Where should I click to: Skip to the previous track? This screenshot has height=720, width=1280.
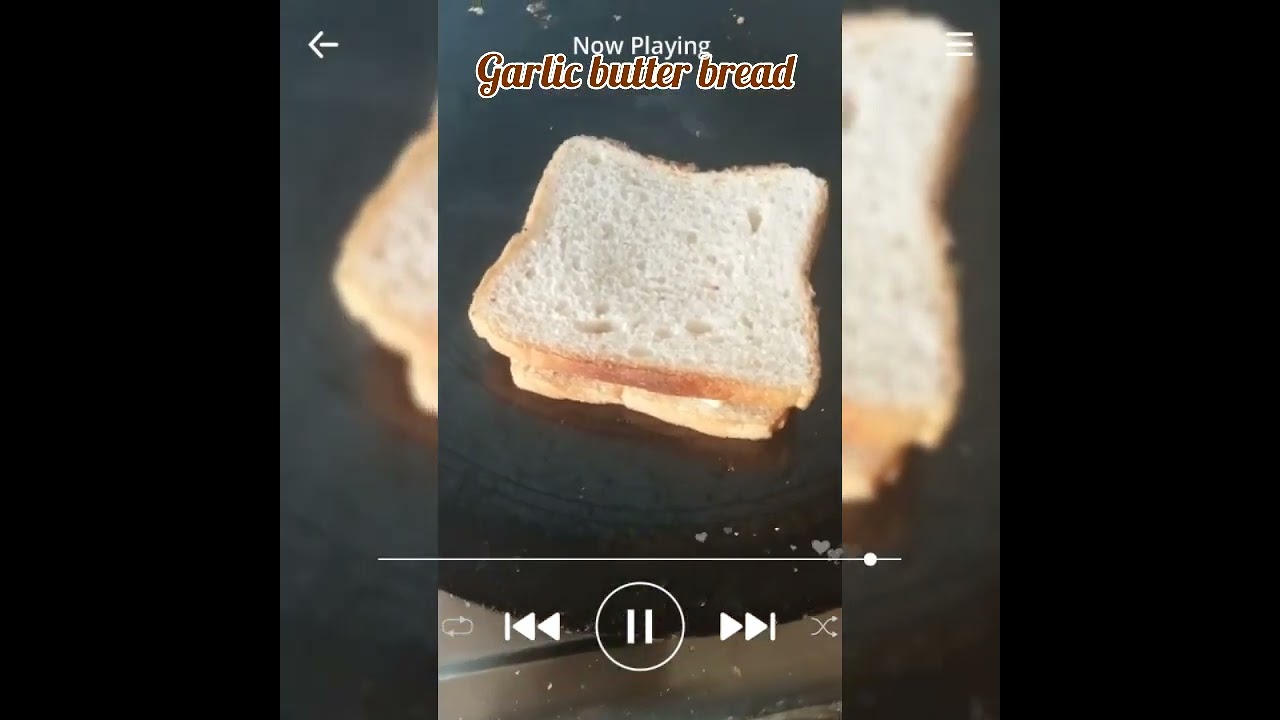tap(532, 627)
